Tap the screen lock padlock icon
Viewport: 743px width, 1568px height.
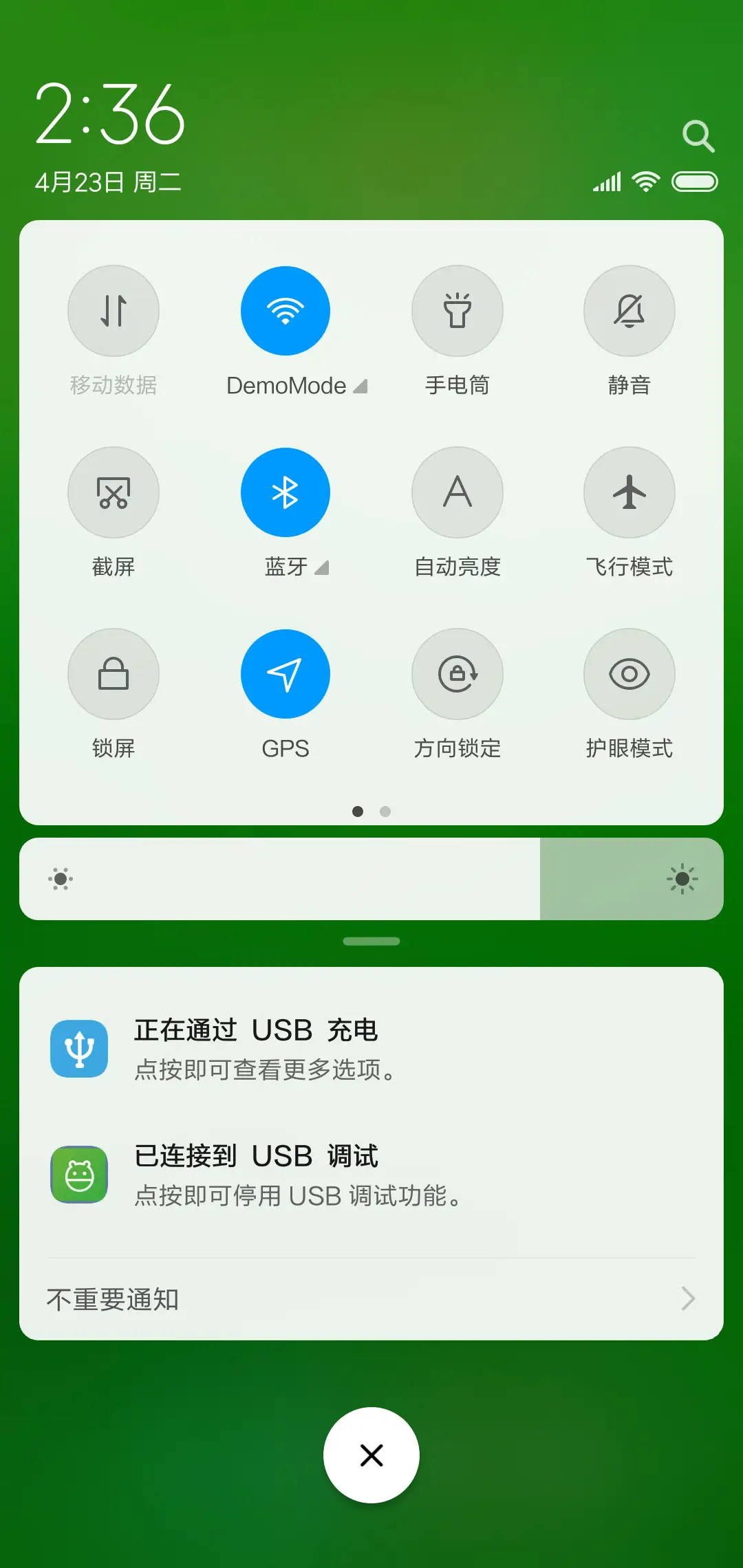(114, 674)
